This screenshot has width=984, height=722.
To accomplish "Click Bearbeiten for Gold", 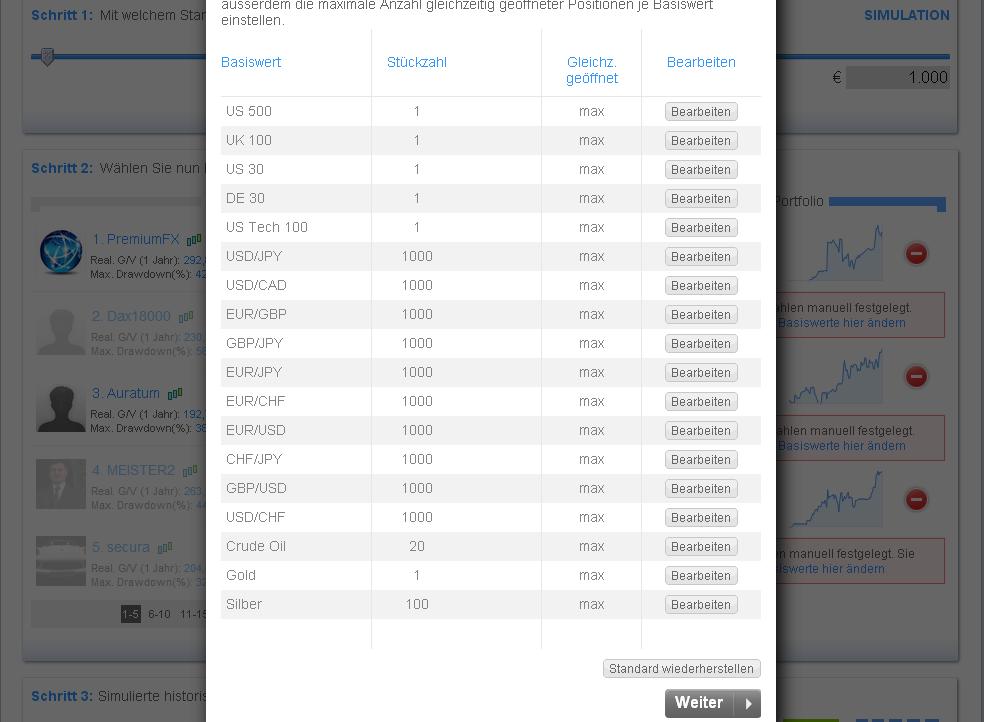I will (x=701, y=575).
